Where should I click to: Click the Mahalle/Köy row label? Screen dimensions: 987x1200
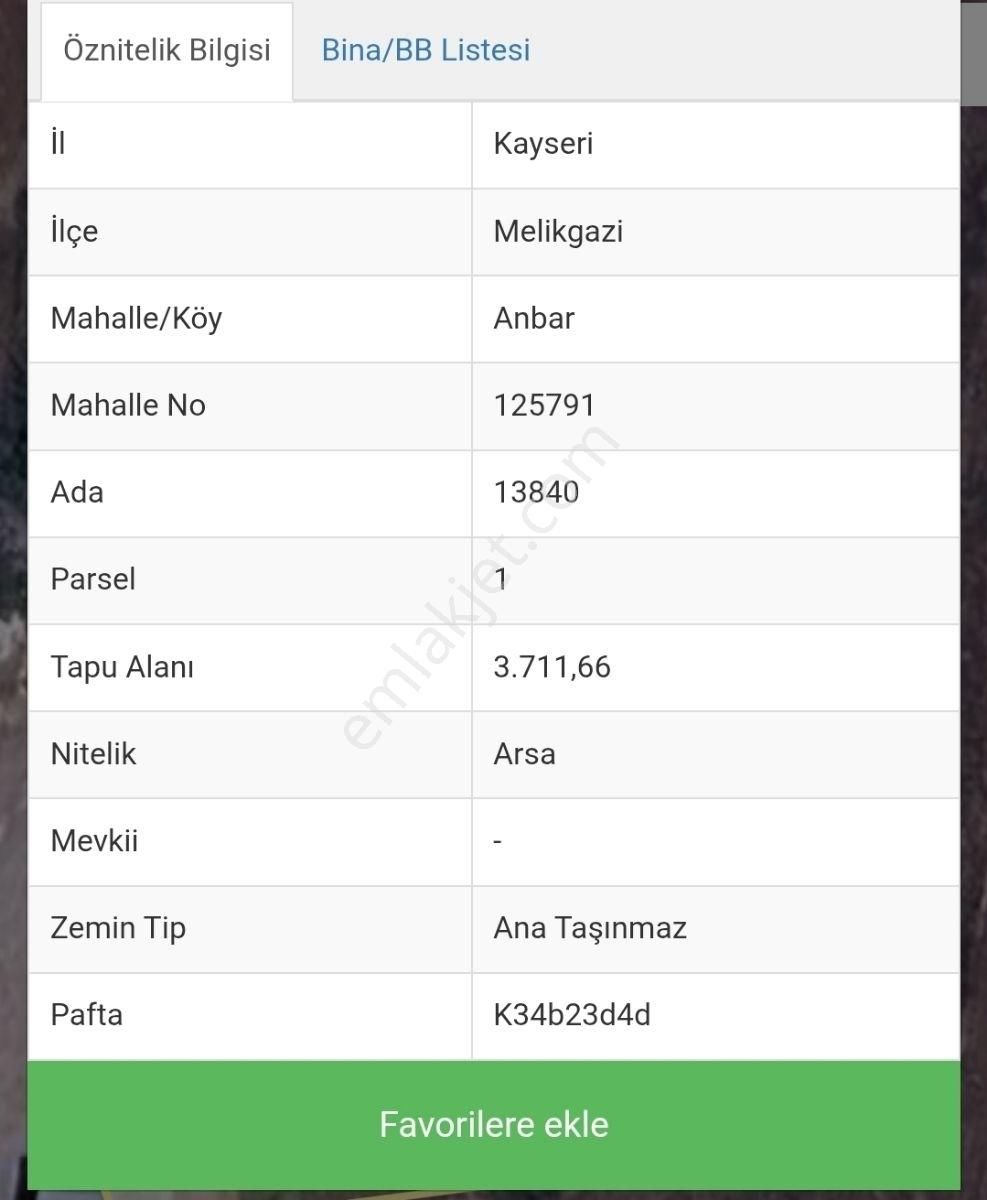136,318
